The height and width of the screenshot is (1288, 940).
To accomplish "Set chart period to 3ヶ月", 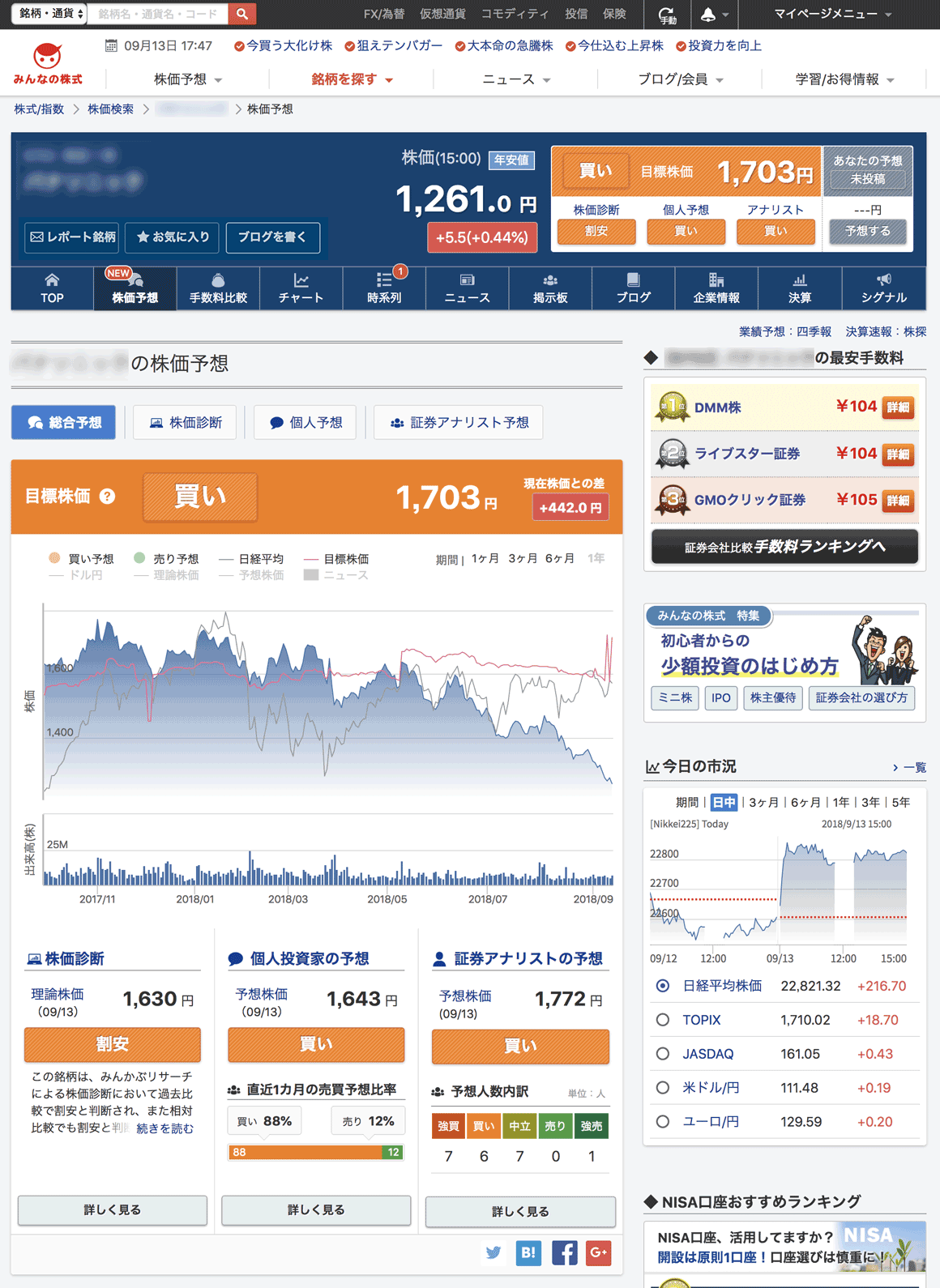I will pos(522,559).
